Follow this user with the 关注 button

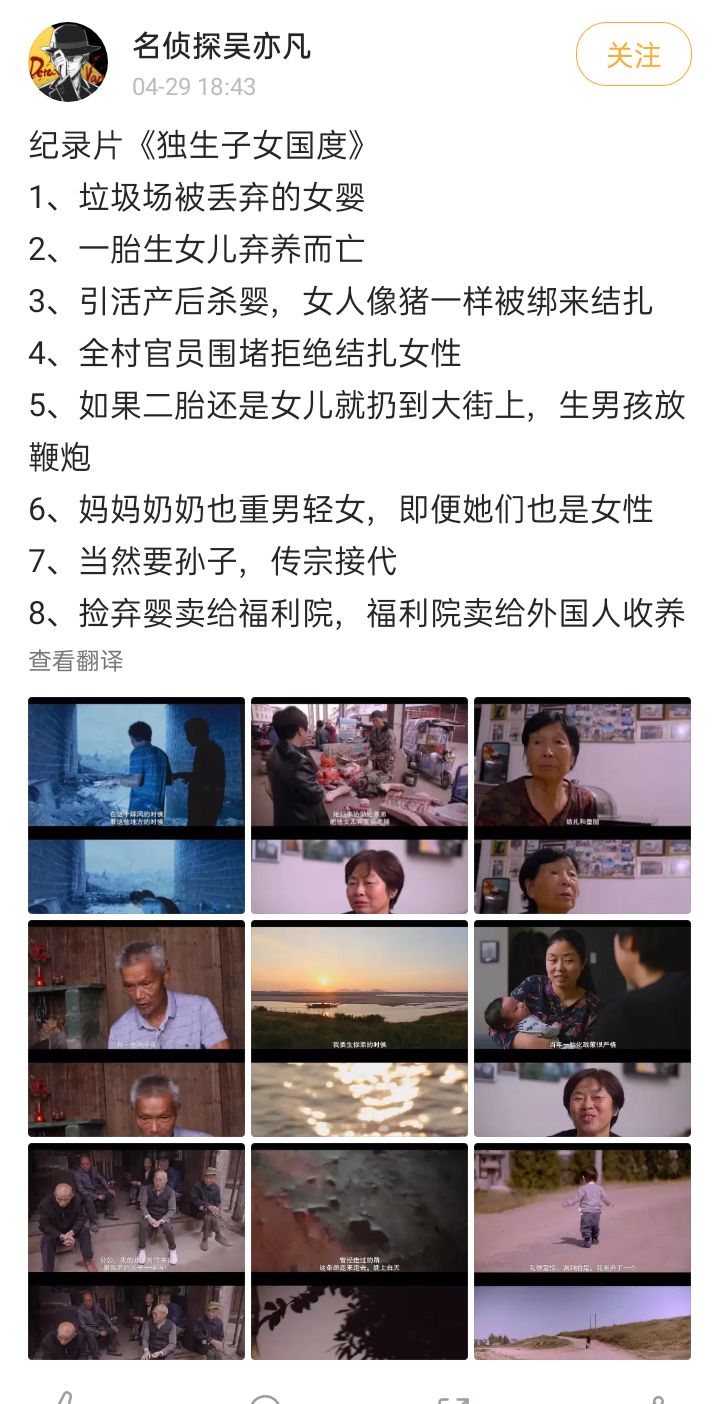coord(633,55)
